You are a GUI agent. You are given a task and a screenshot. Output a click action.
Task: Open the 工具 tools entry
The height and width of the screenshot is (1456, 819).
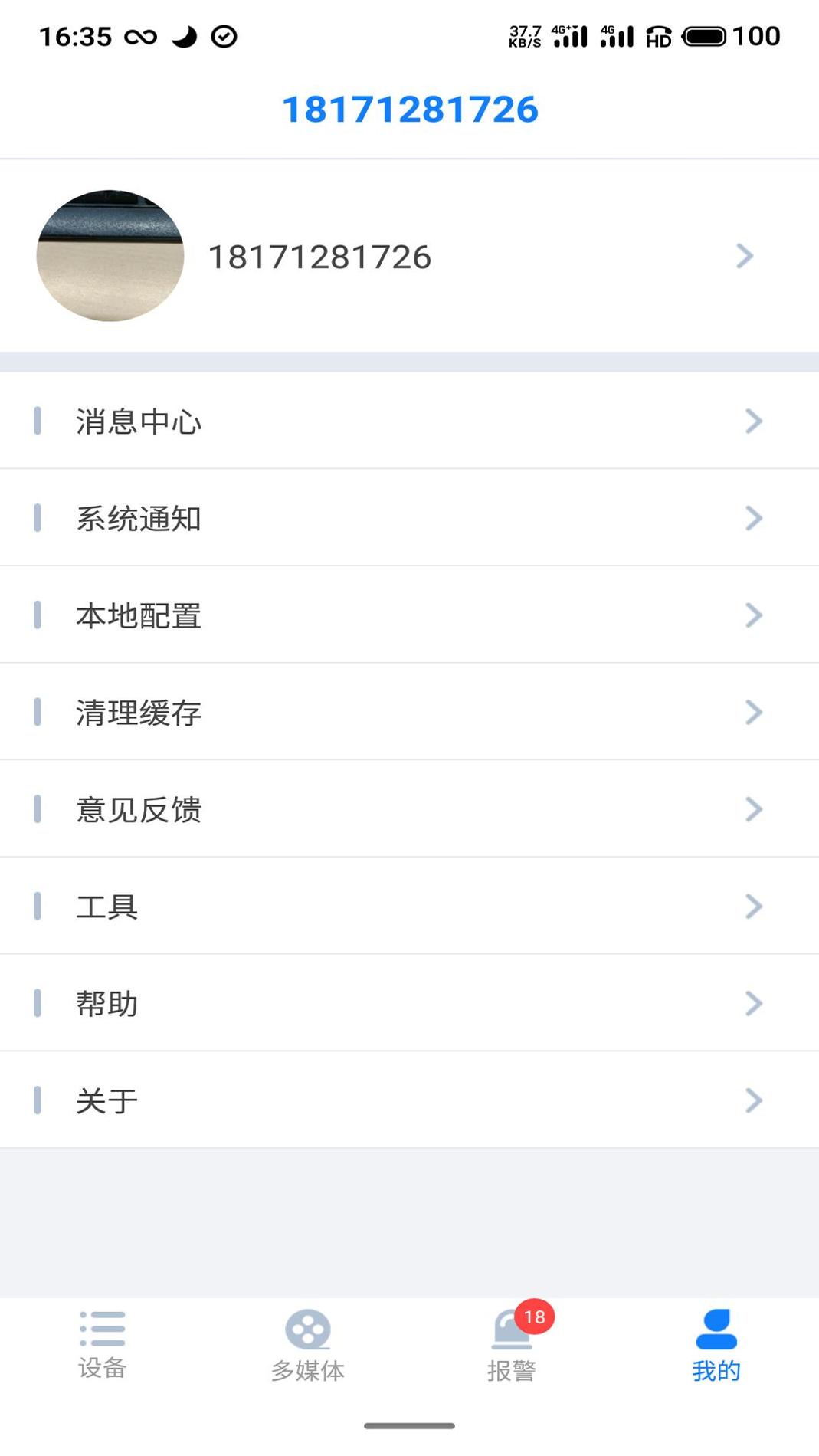click(x=106, y=907)
